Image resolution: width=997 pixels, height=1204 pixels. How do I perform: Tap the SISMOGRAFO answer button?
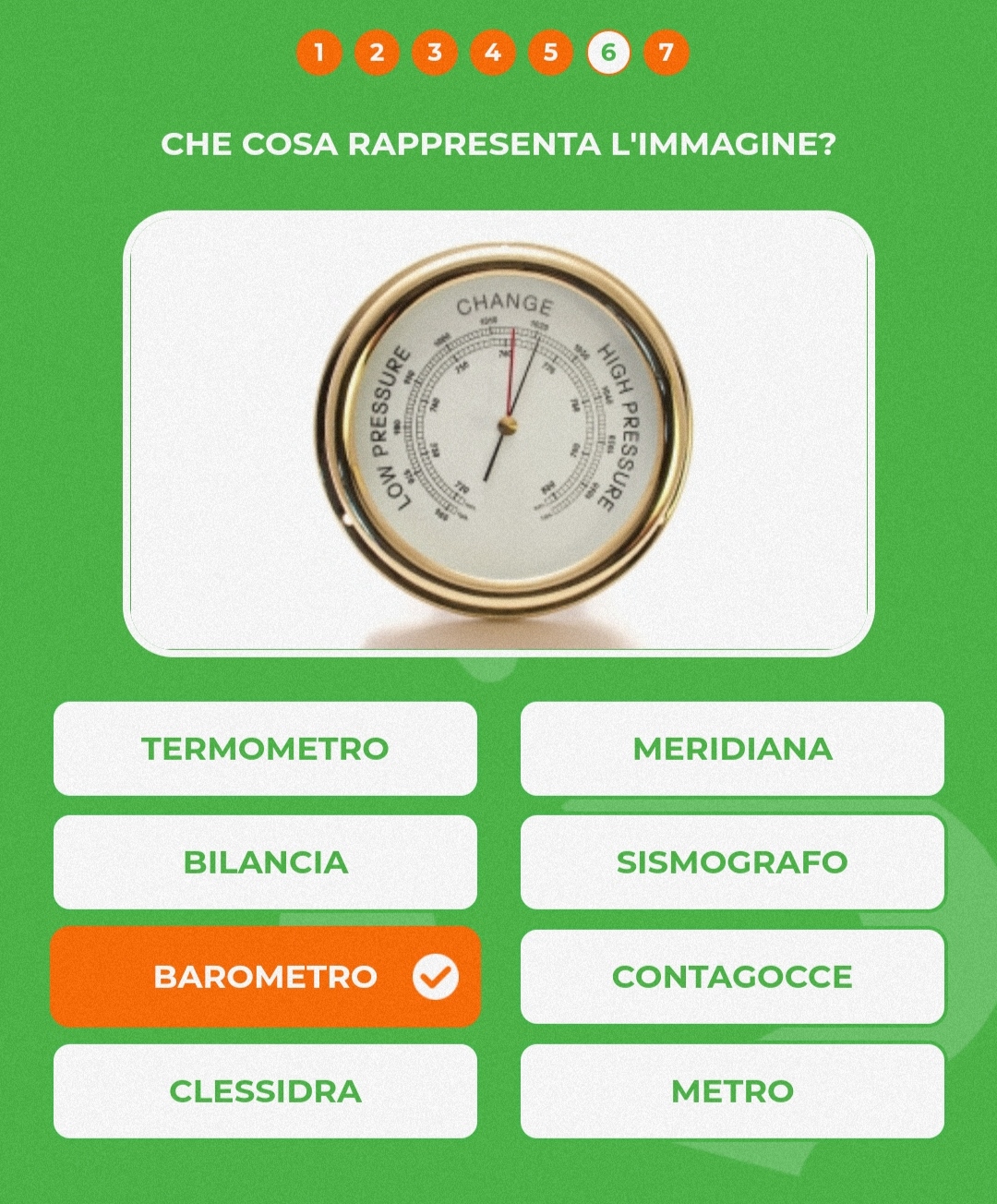[732, 862]
